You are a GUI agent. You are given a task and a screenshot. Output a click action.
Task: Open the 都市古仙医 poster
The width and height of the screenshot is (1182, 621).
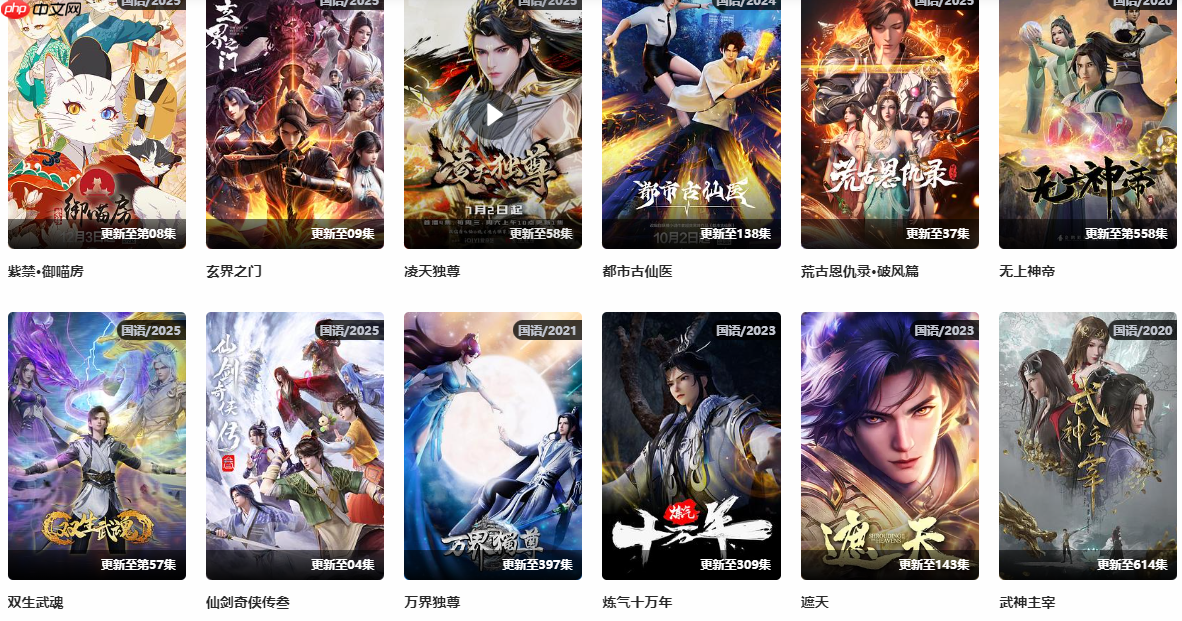[x=691, y=120]
